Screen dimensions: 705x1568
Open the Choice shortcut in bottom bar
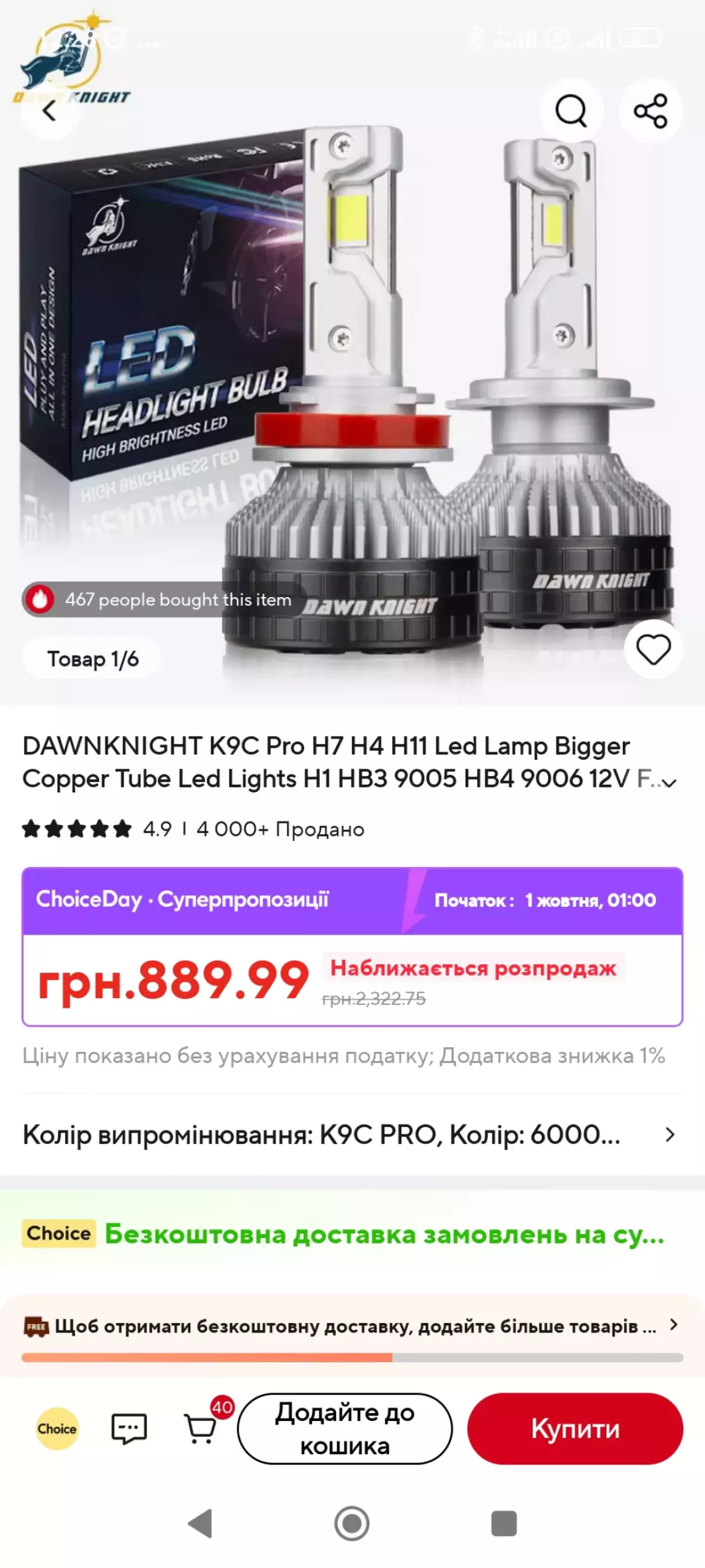pyautogui.click(x=57, y=1428)
